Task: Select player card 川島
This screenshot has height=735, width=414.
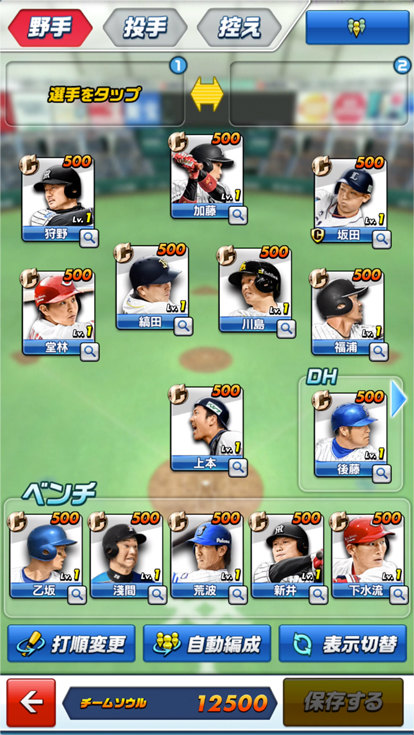Action: (x=255, y=289)
